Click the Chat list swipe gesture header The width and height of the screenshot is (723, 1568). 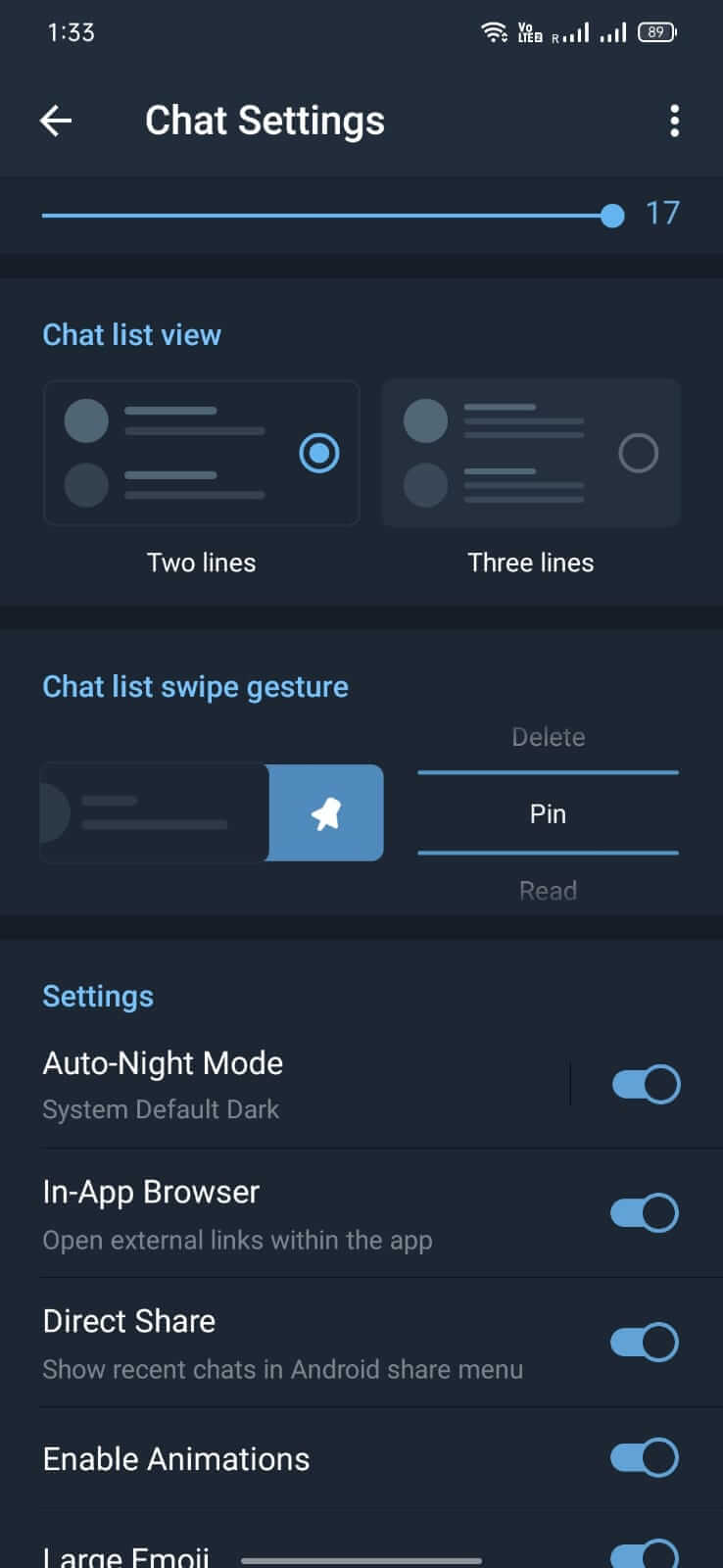pos(195,686)
